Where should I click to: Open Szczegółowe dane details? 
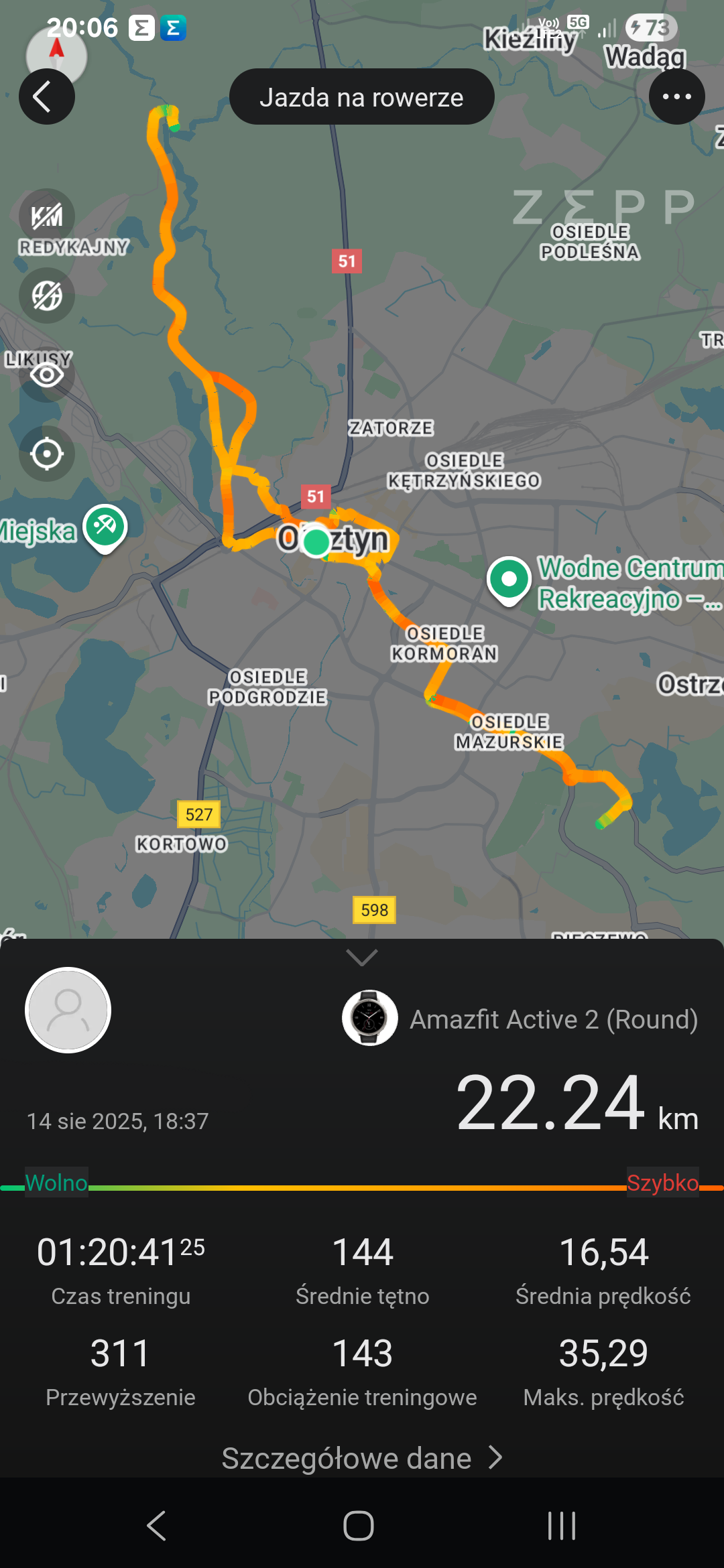[362, 1458]
